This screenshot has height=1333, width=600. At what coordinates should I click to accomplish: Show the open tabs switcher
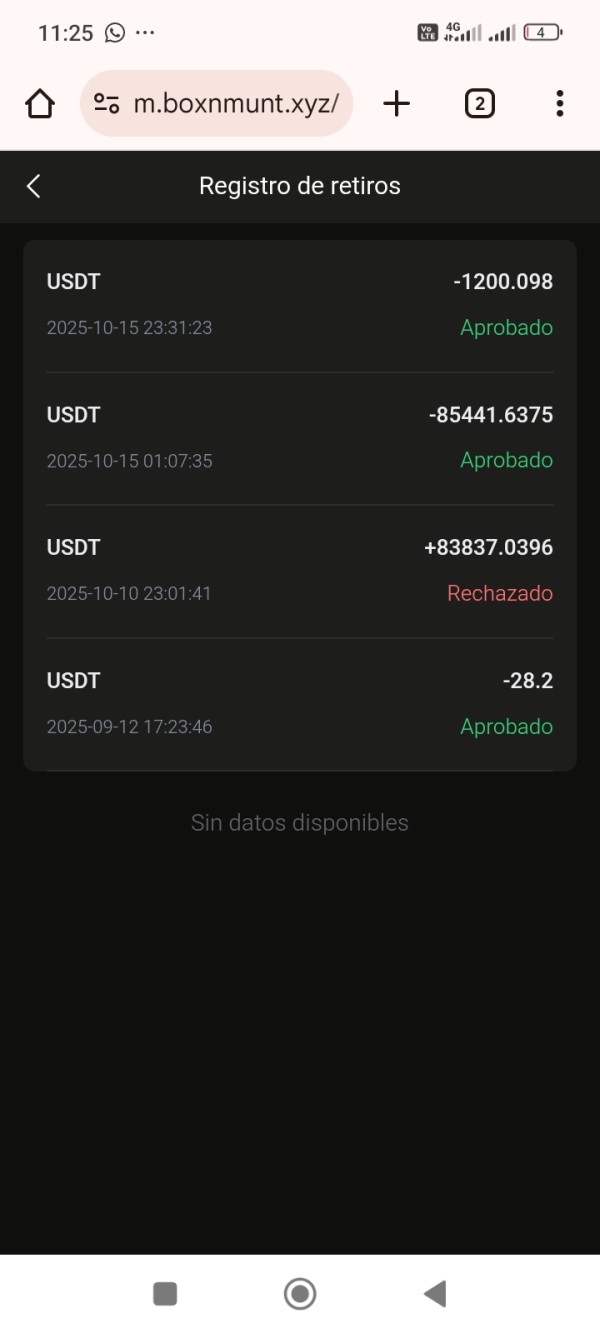click(x=480, y=103)
